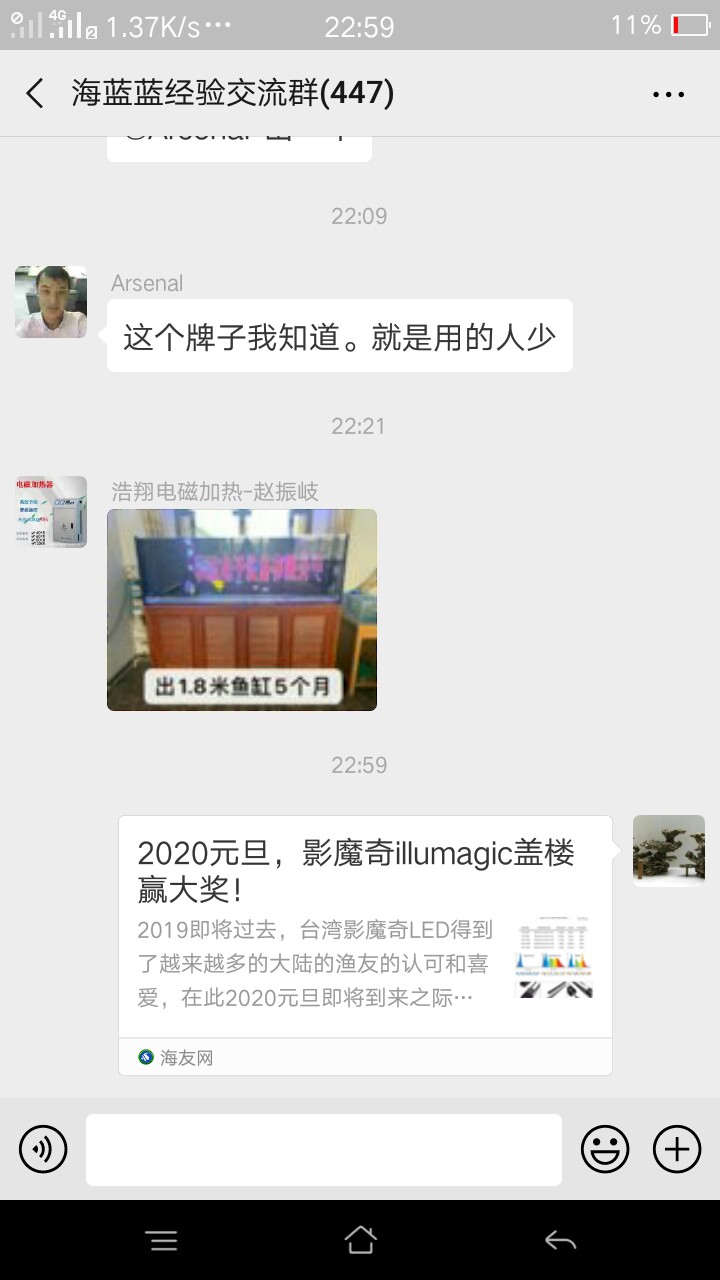
Task: Open the emoji sticker panel
Action: pos(605,1149)
